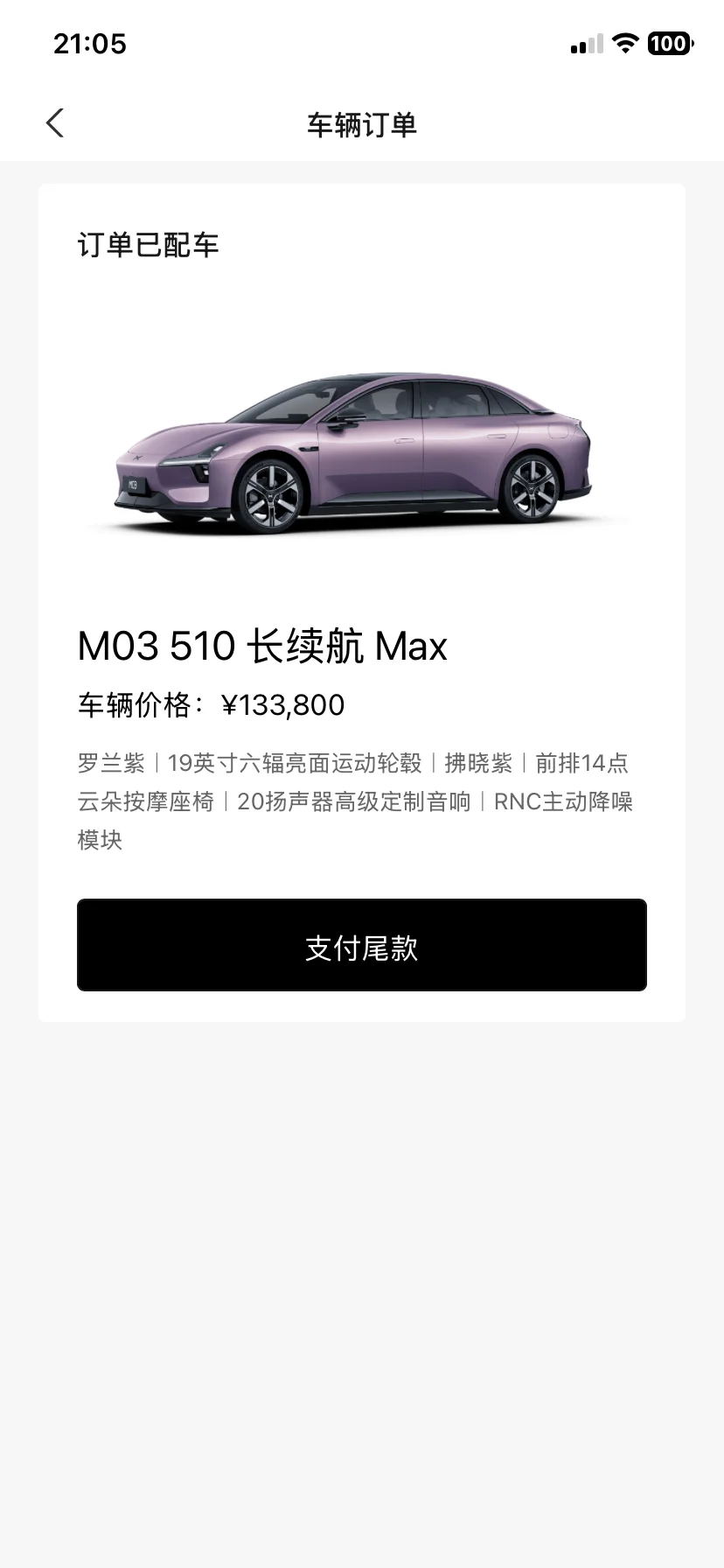This screenshot has height=1568, width=724.
Task: Go back from the 车辆订单 page
Action: click(x=55, y=123)
